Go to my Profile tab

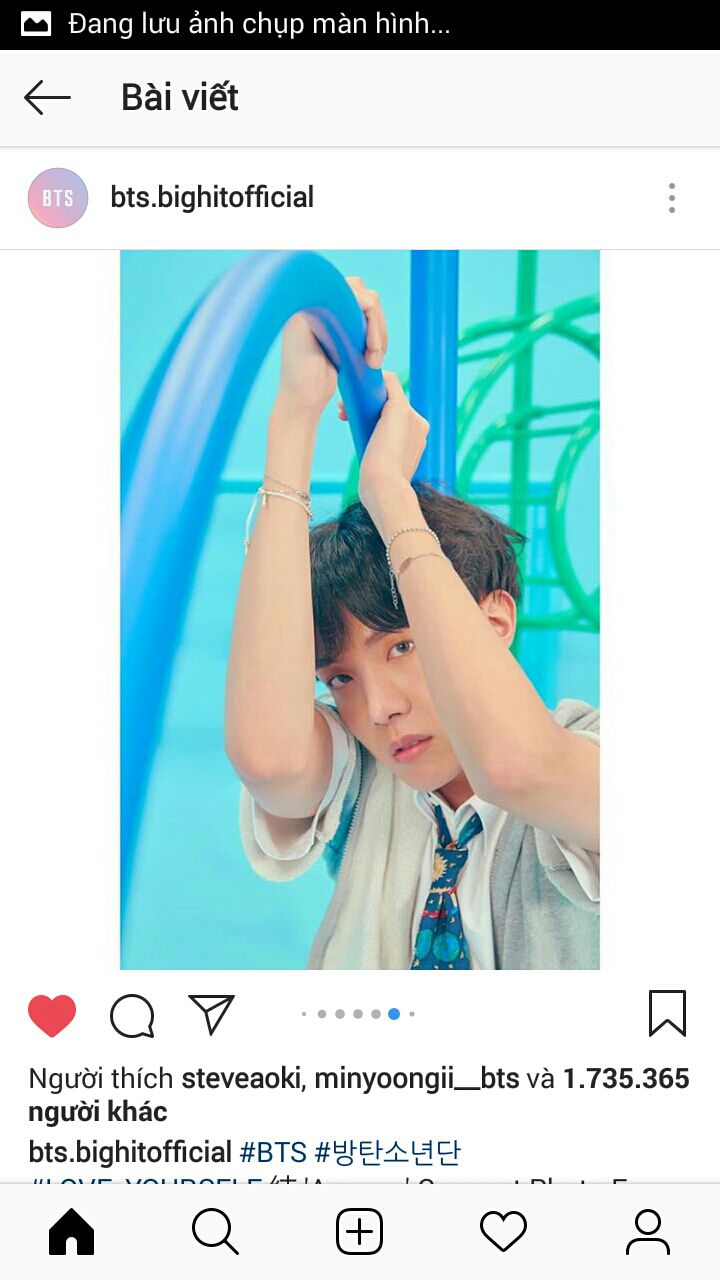[647, 1232]
